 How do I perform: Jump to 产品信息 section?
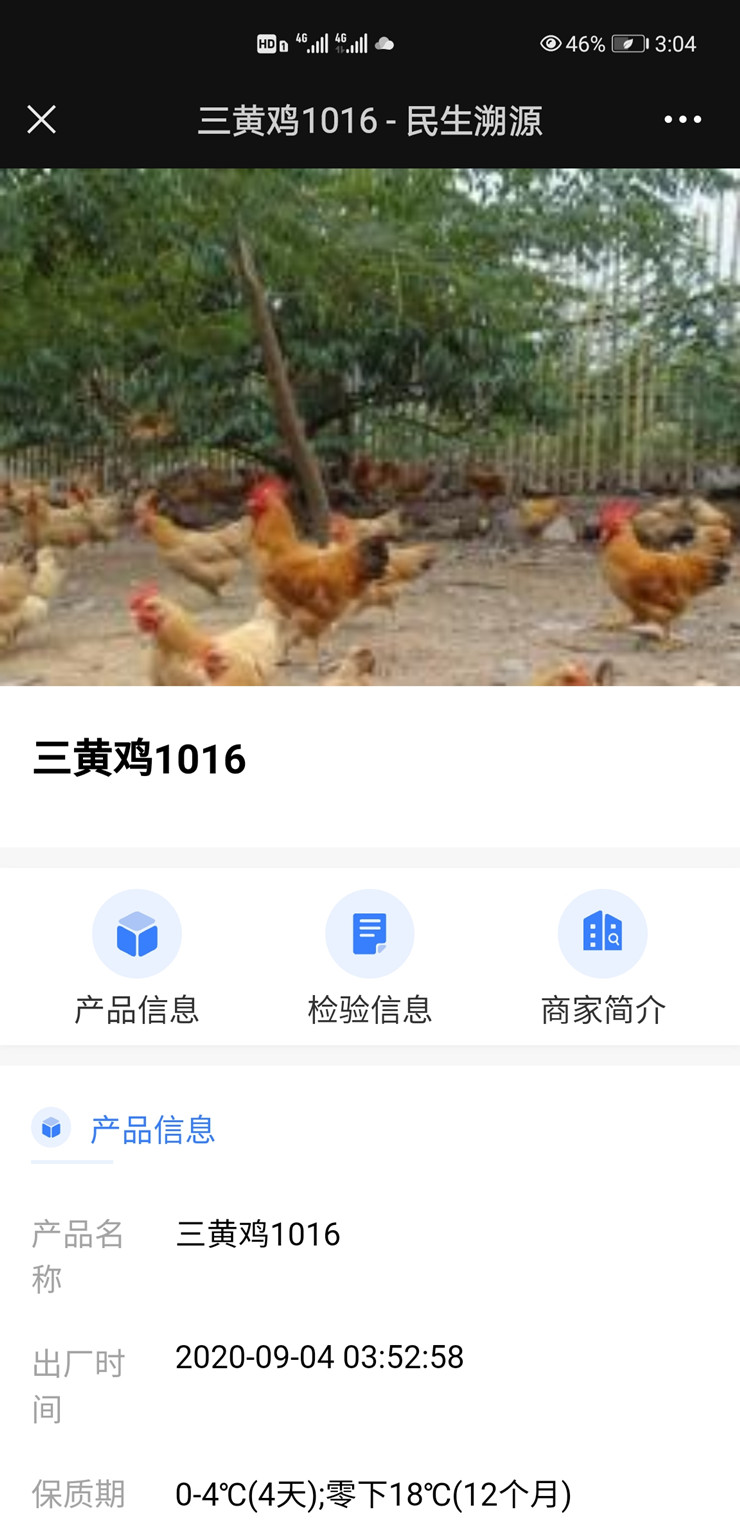[137, 957]
